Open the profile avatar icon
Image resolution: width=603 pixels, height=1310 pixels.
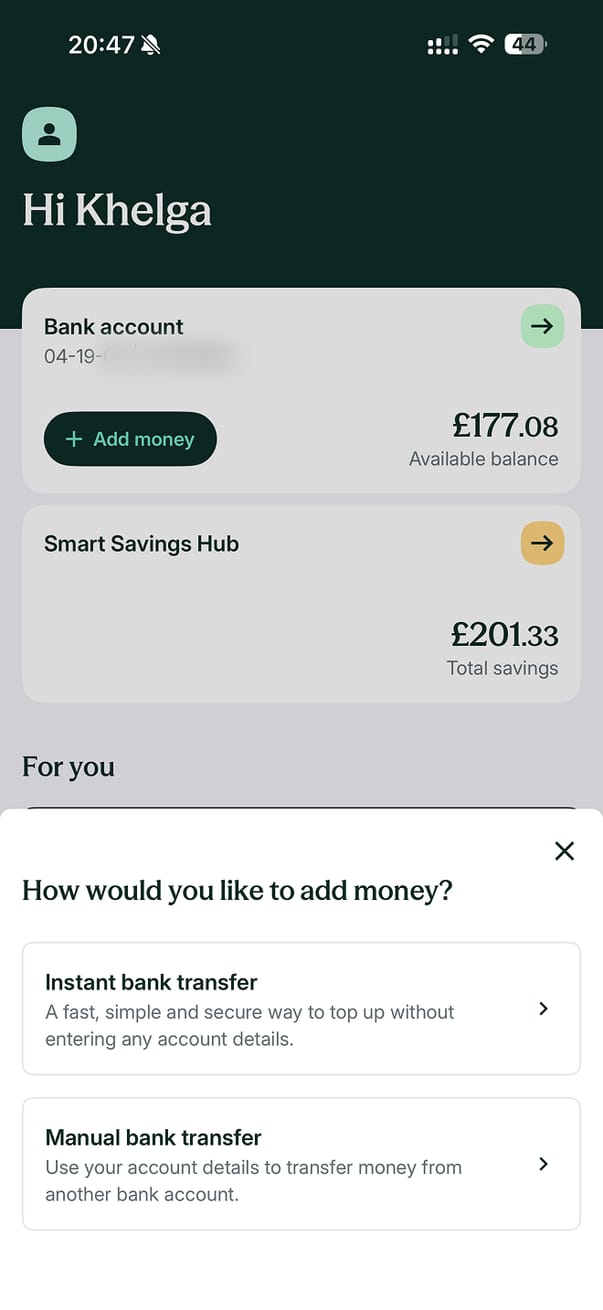pyautogui.click(x=49, y=134)
